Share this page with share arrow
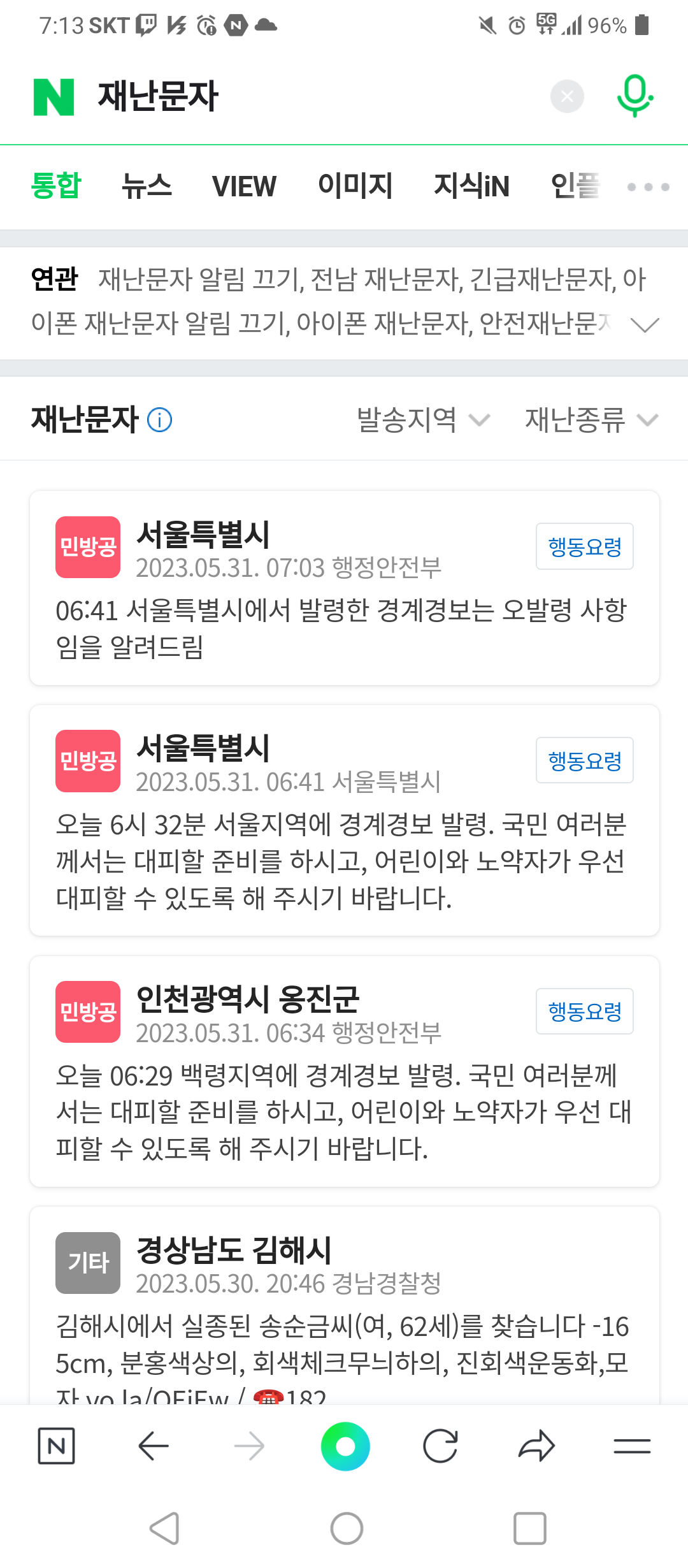This screenshot has width=688, height=1568. [536, 1446]
